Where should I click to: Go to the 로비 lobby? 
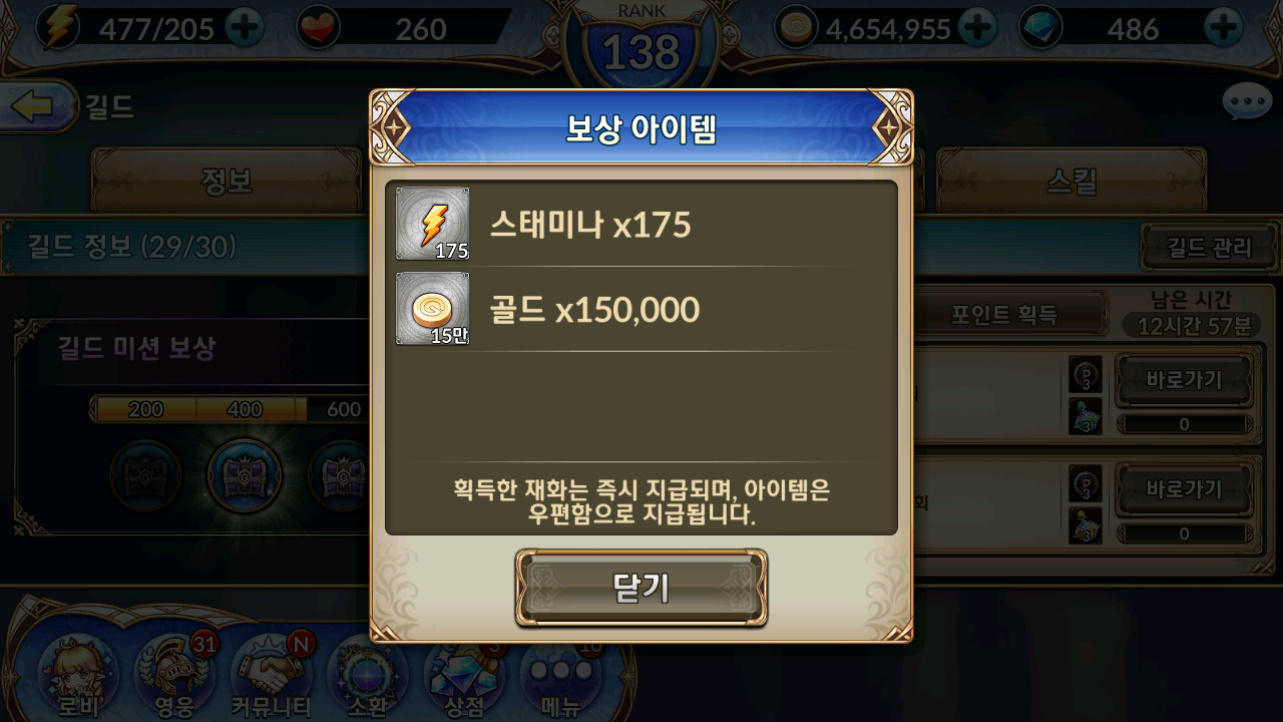pyautogui.click(x=76, y=675)
